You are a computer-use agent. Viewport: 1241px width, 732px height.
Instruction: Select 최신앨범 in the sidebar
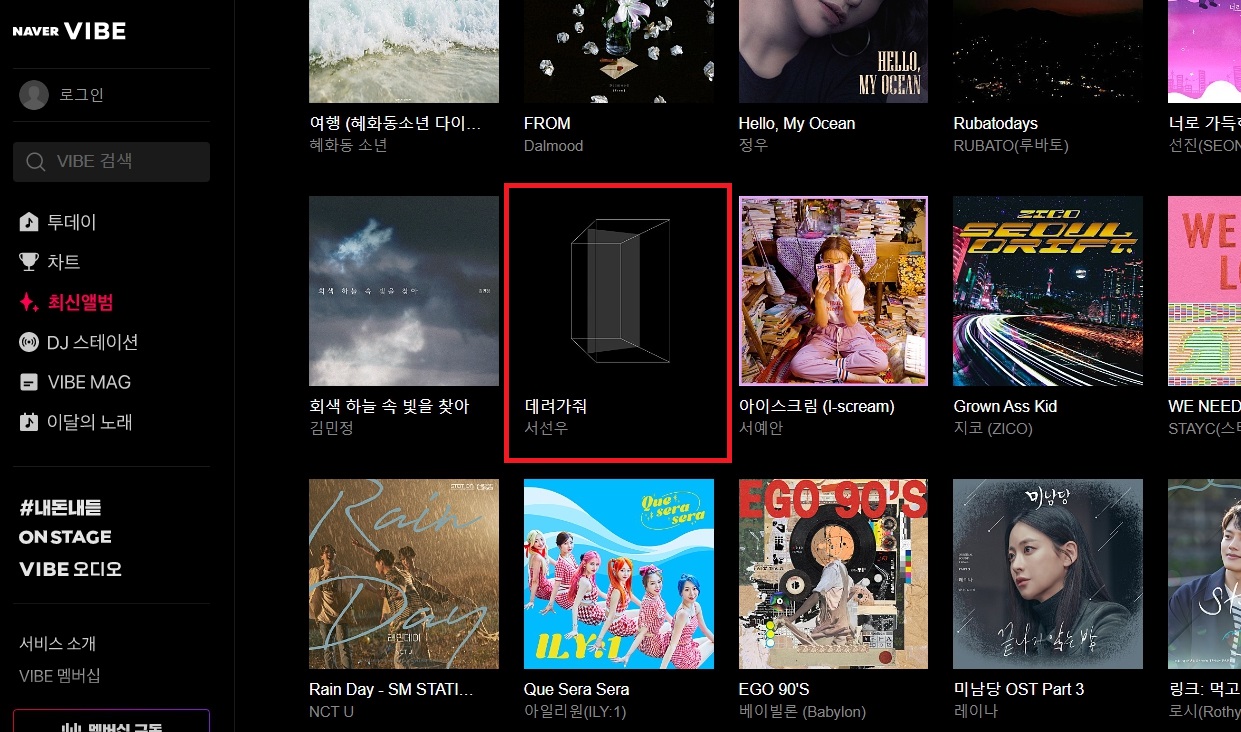(80, 302)
